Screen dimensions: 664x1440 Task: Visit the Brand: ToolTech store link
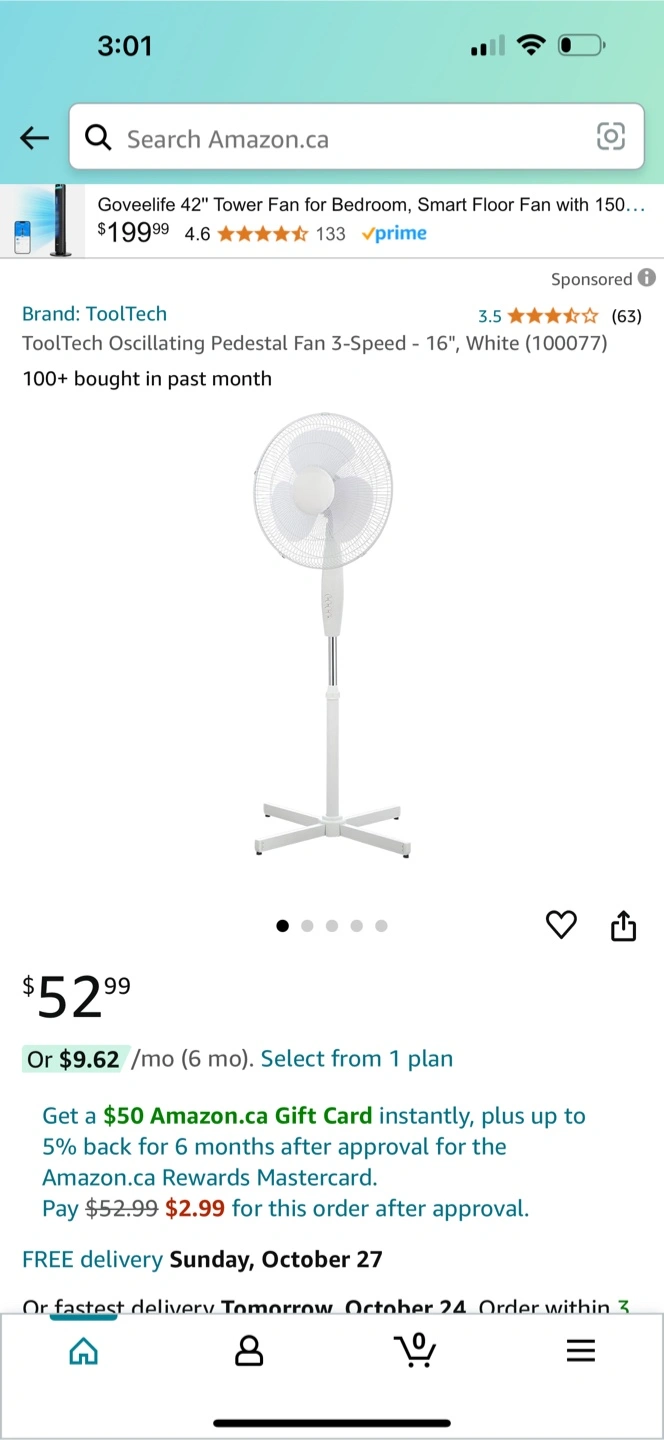tap(94, 314)
